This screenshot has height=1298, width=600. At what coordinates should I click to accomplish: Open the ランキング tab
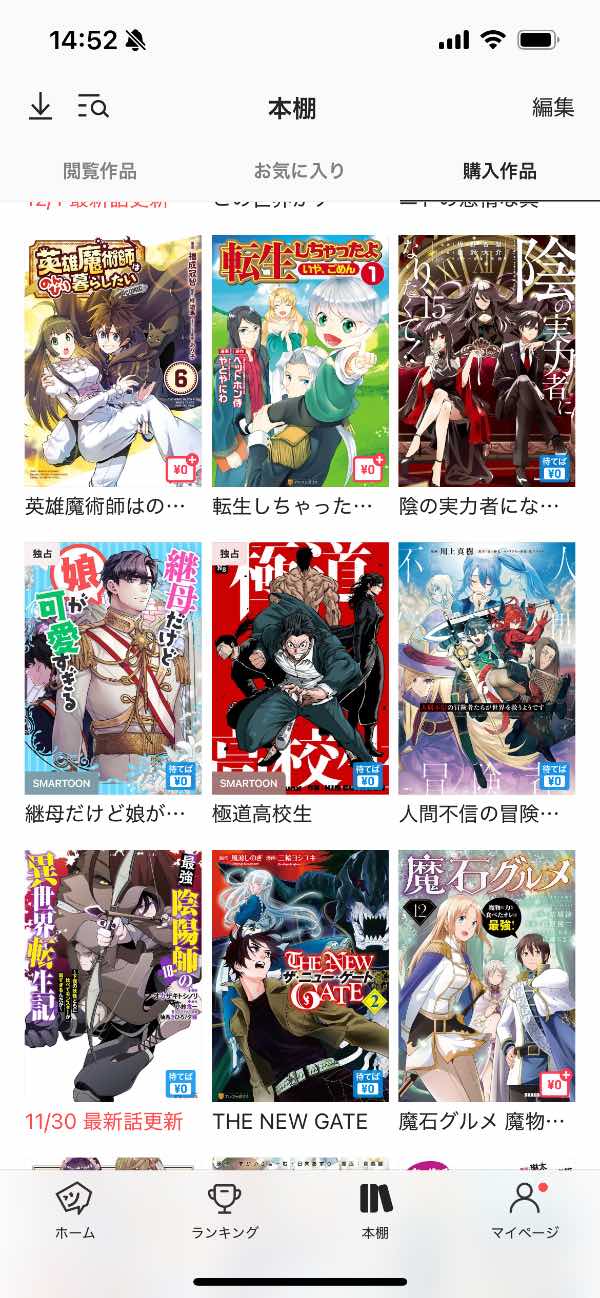point(225,1211)
